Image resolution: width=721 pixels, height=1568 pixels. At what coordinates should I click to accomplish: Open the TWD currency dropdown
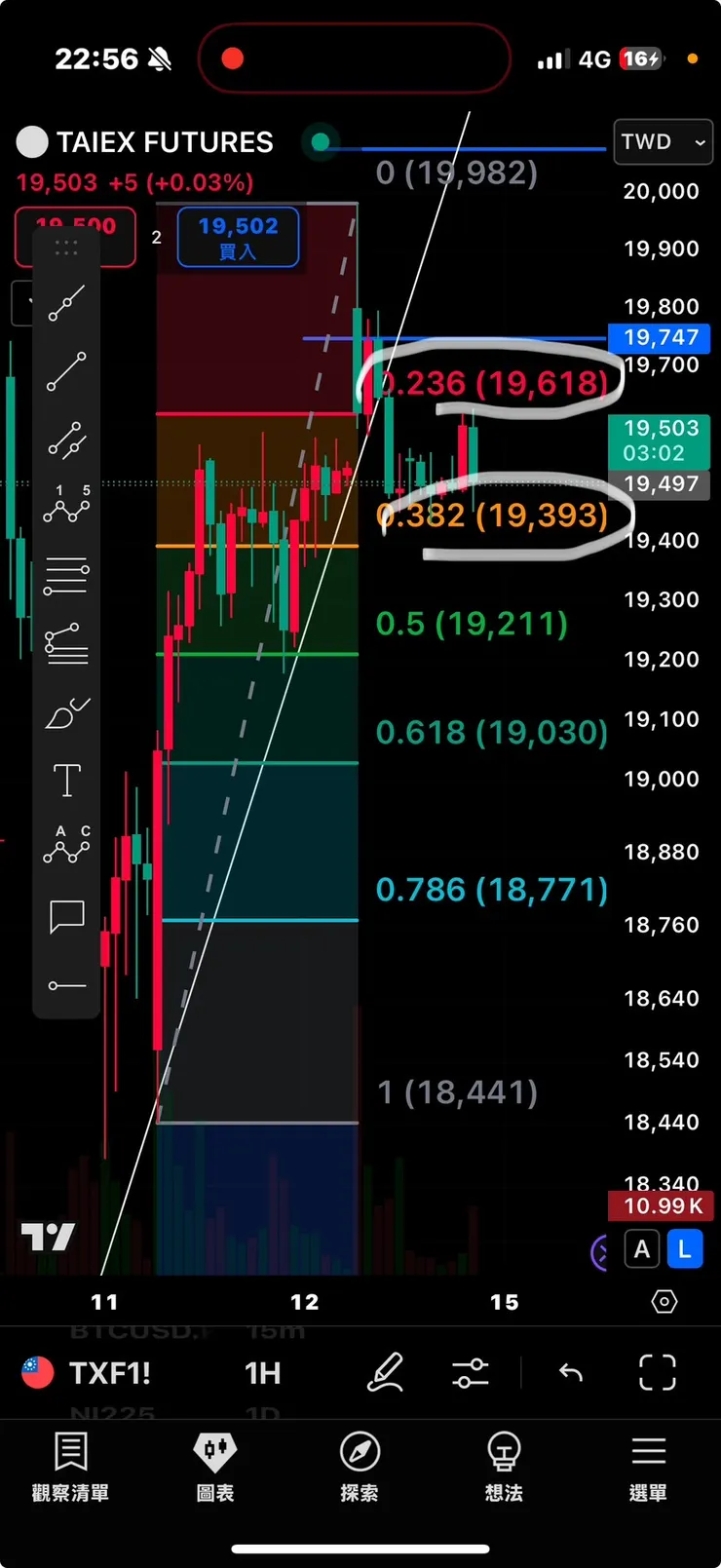[x=663, y=142]
